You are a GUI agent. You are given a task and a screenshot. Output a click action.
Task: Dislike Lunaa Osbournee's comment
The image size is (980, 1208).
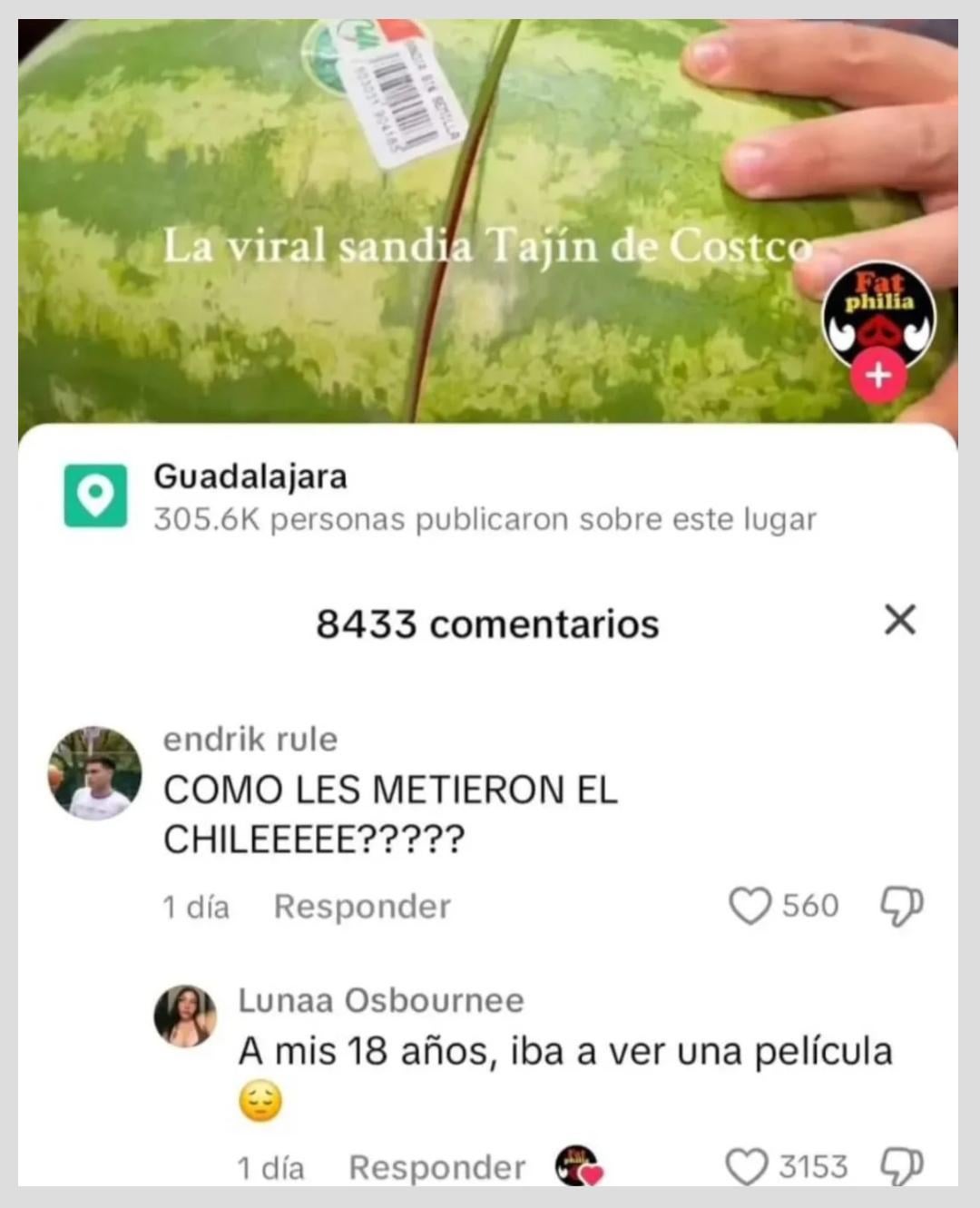[x=901, y=1166]
